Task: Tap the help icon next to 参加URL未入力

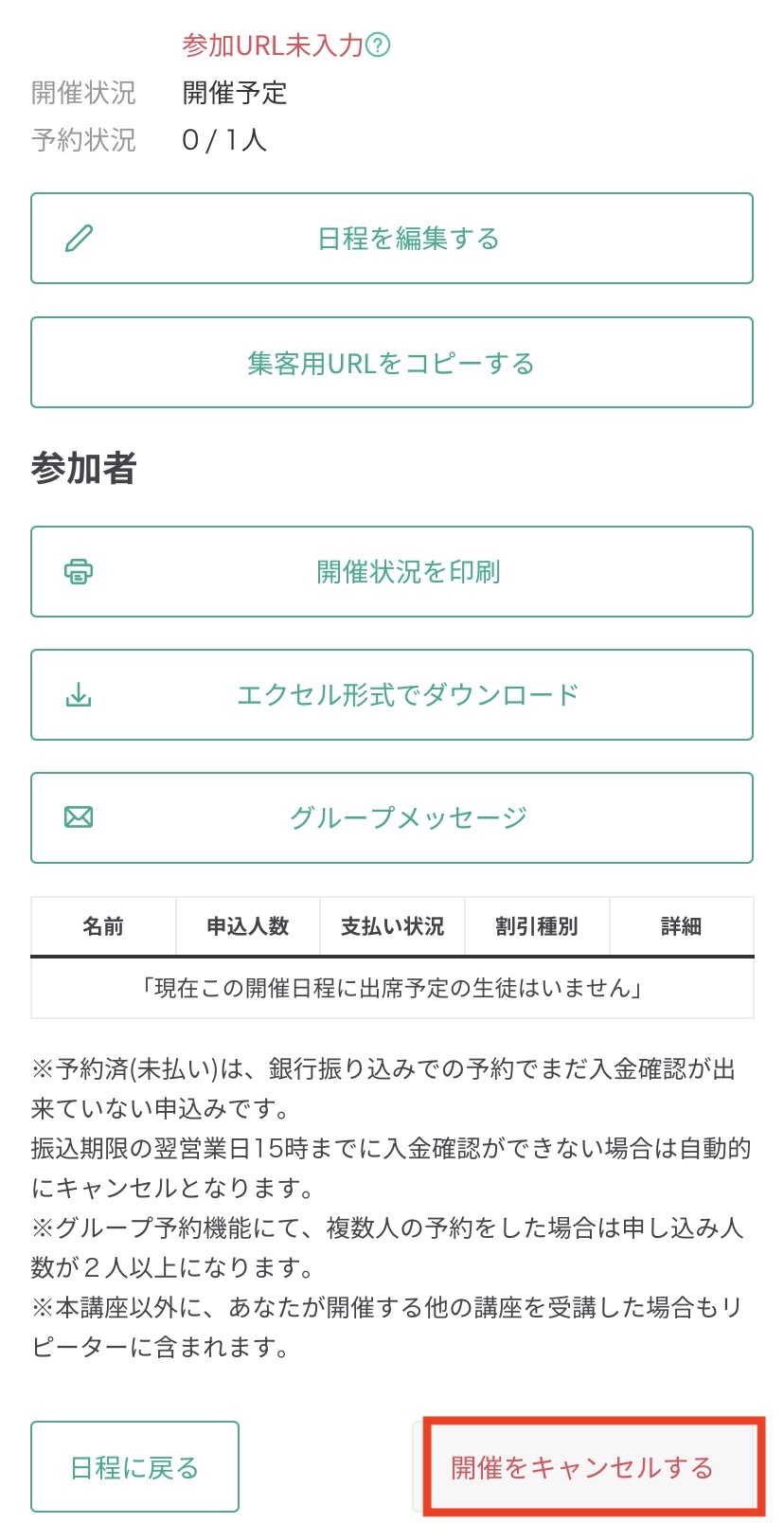Action: tap(378, 45)
